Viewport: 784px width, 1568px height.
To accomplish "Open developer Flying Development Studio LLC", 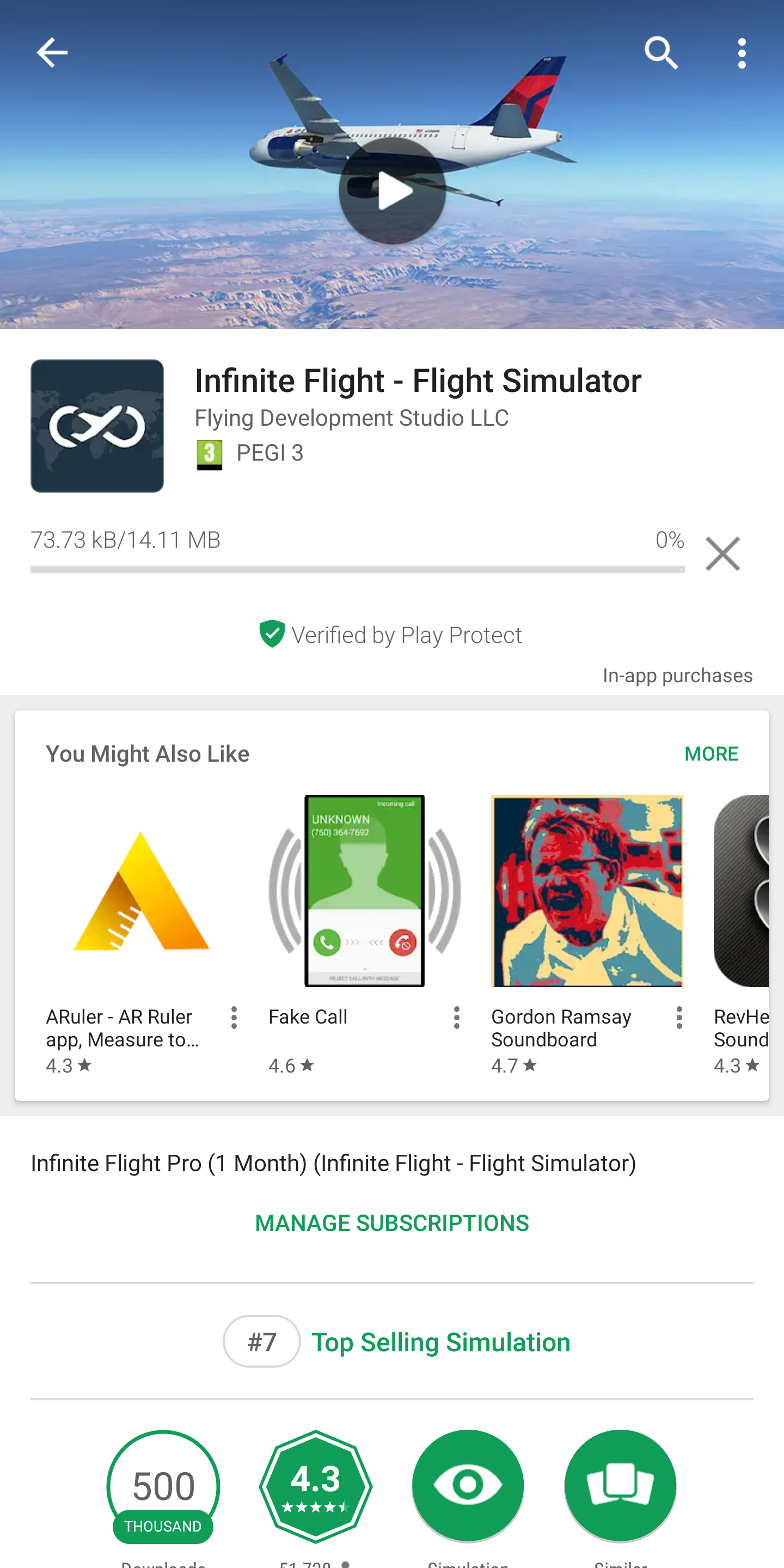I will 351,418.
